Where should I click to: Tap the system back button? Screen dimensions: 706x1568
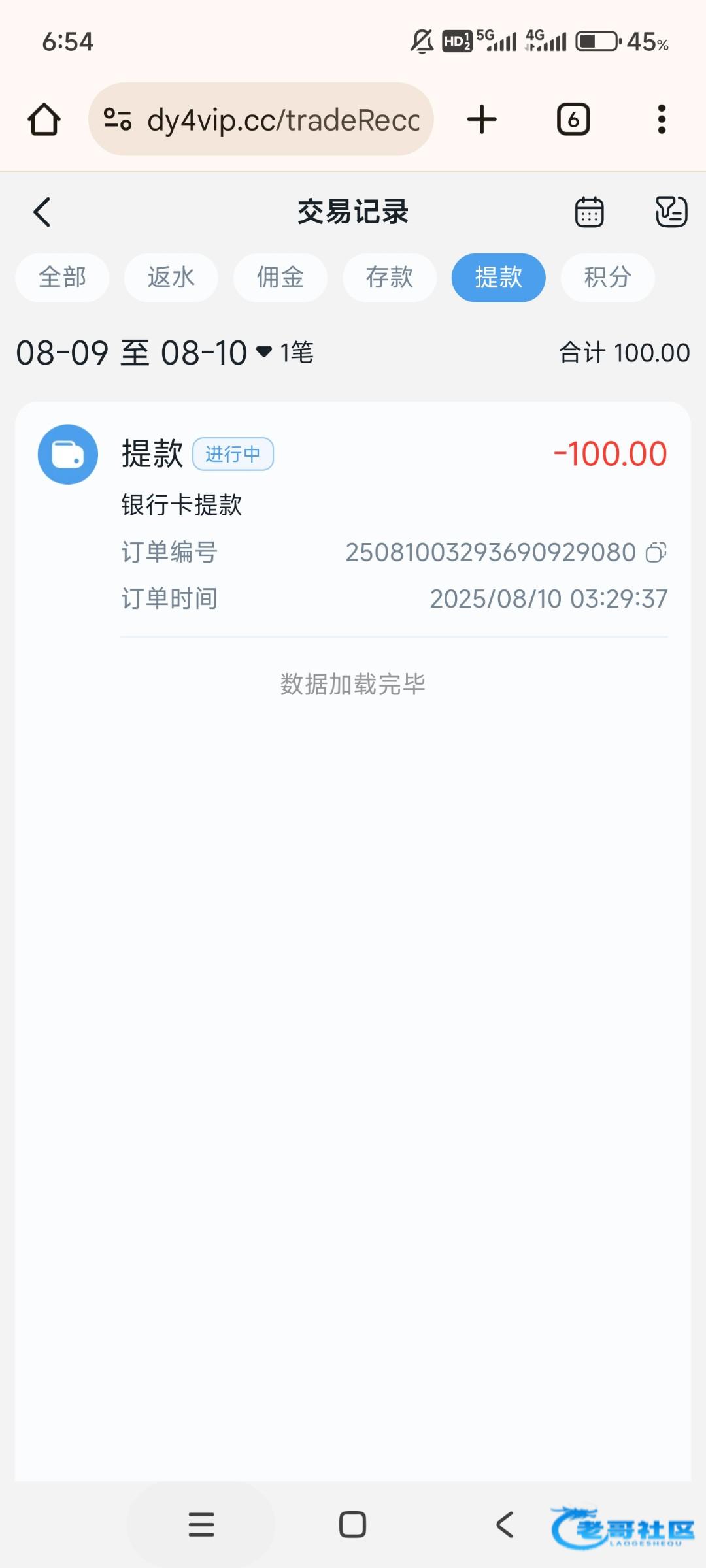505,1525
